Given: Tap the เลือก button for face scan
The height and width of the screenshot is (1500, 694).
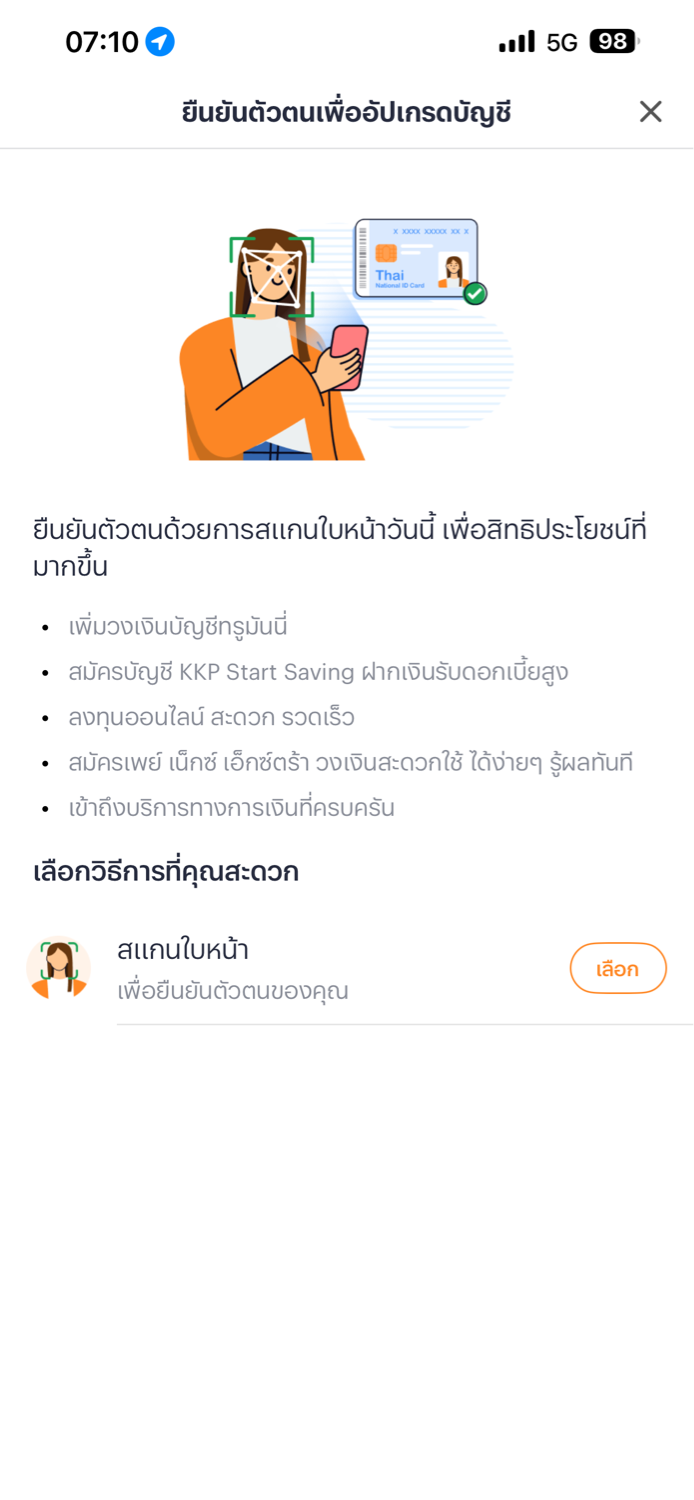Looking at the screenshot, I should (x=618, y=968).
